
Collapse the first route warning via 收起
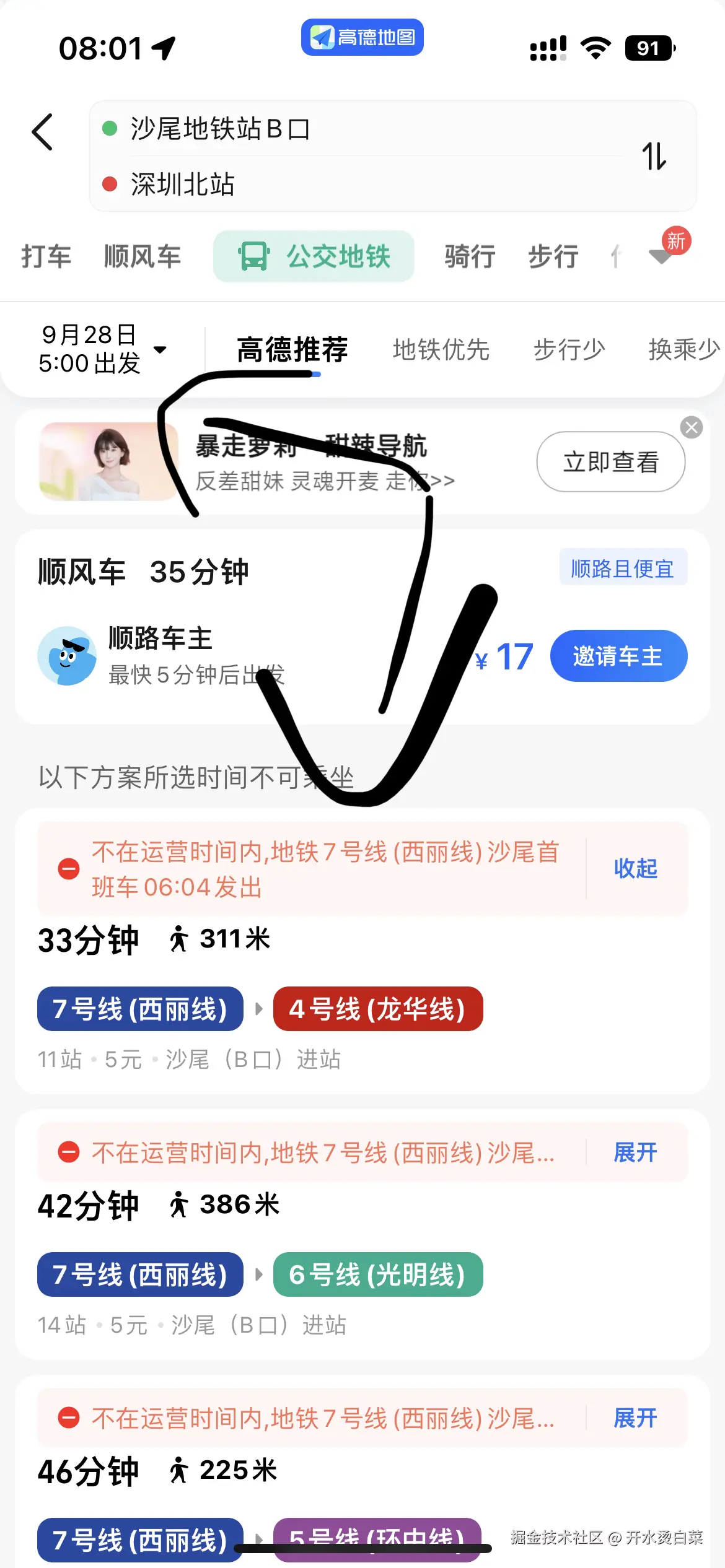click(x=635, y=869)
